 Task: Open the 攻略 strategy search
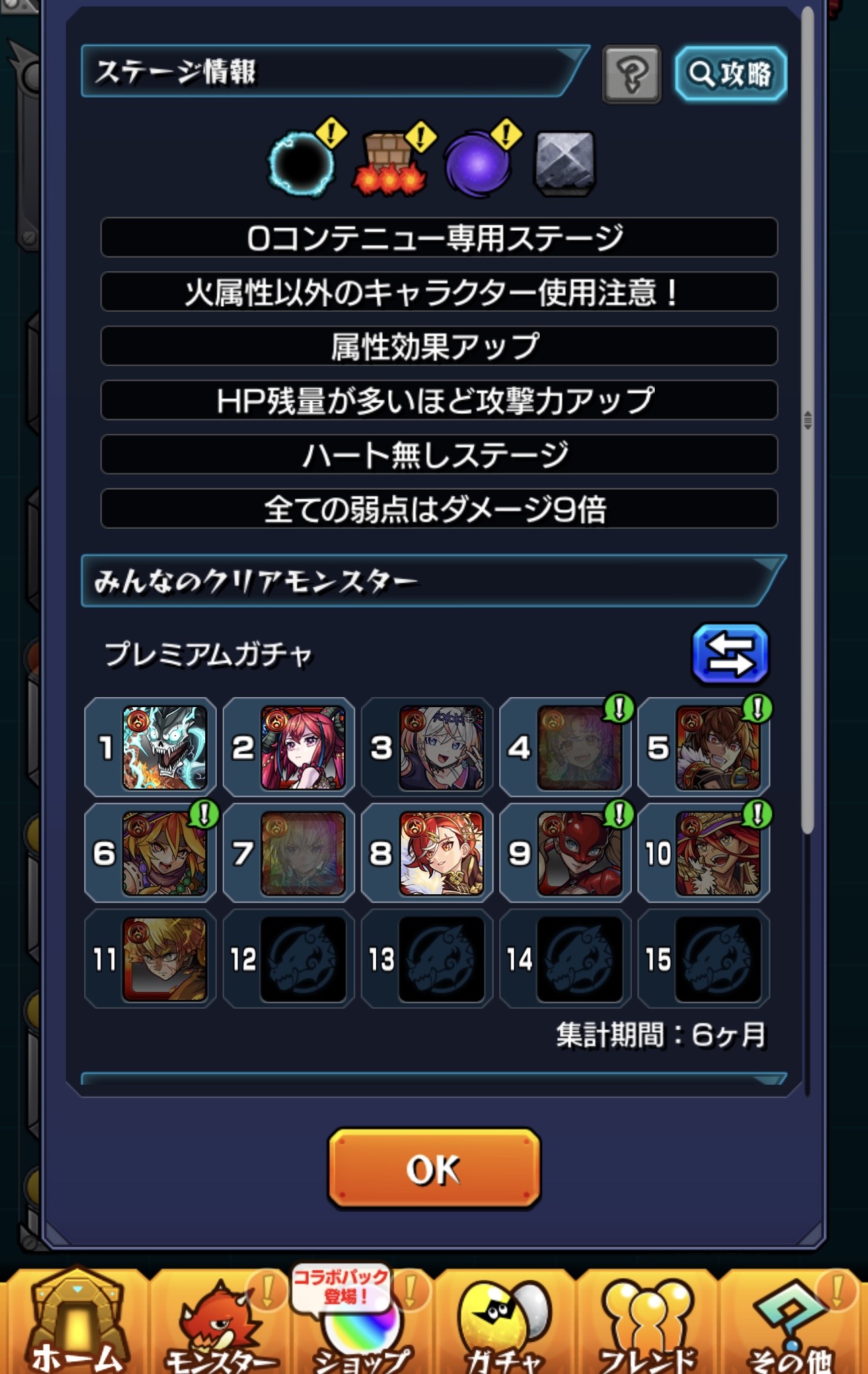(731, 74)
